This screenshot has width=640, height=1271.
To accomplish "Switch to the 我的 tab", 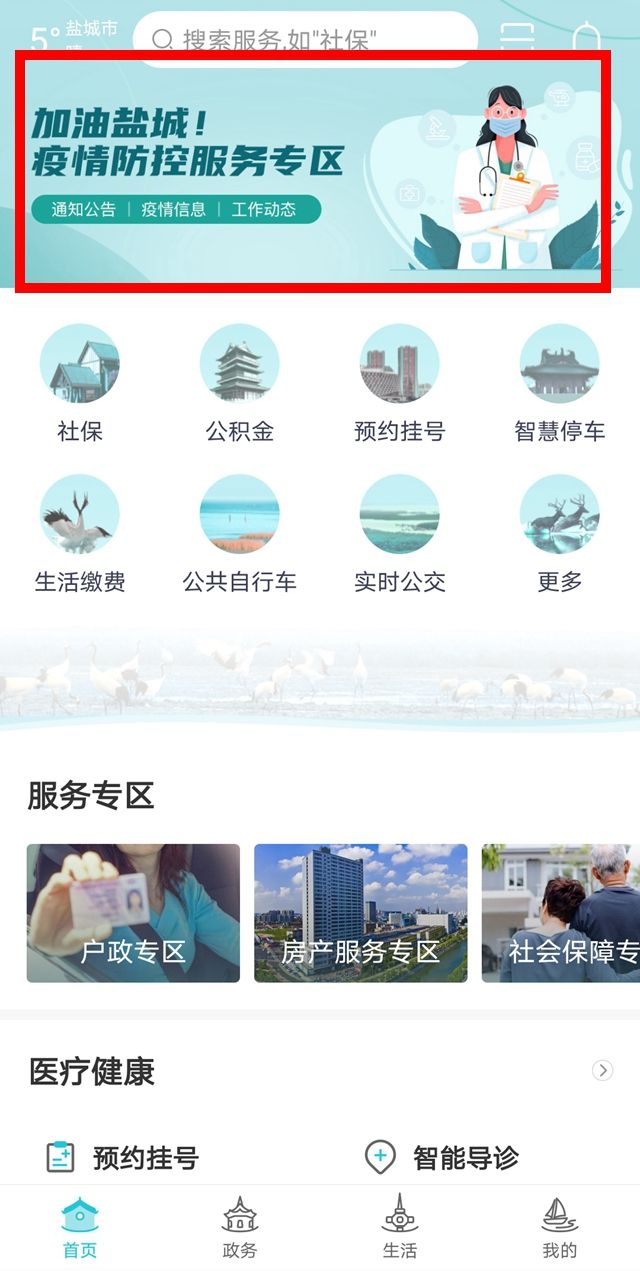I will [559, 1227].
